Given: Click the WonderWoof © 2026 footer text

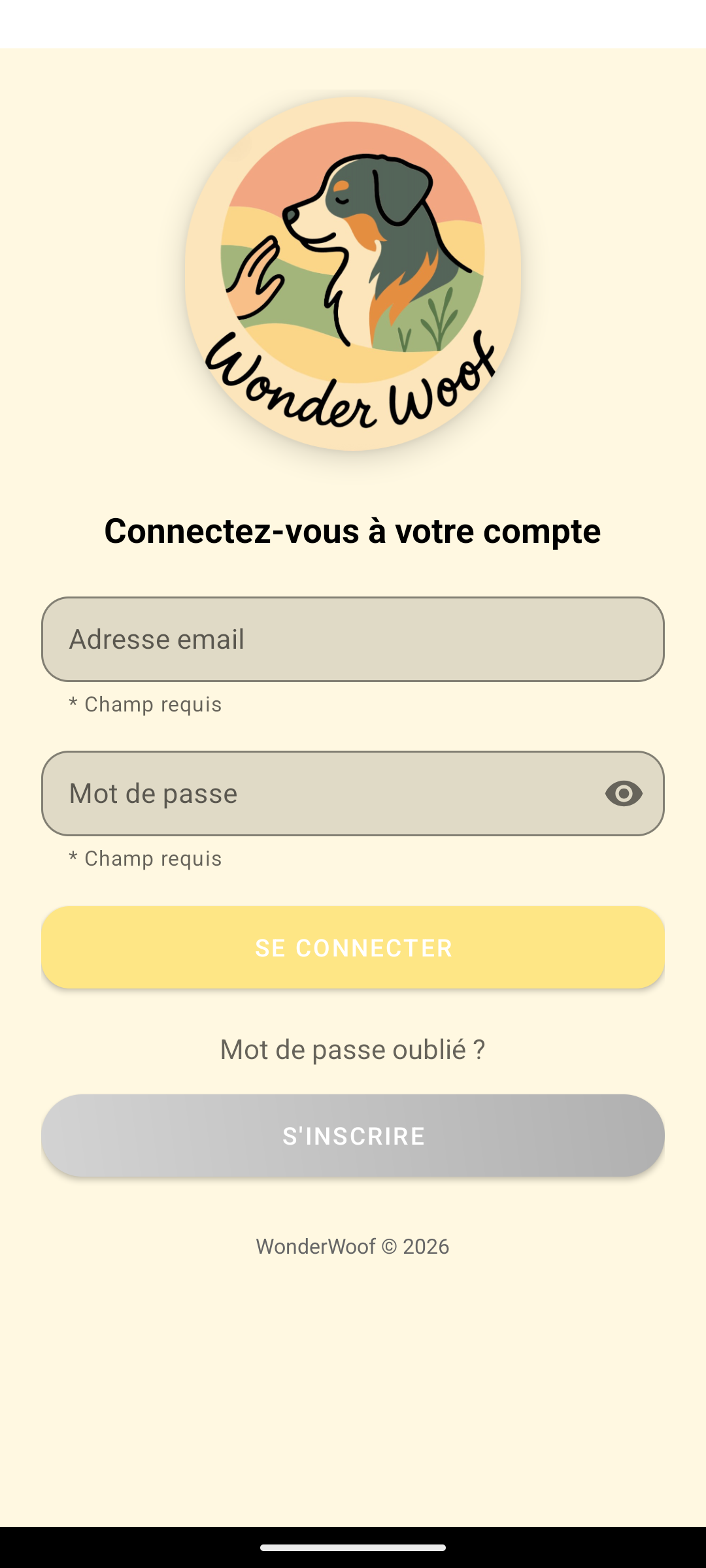Looking at the screenshot, I should pyautogui.click(x=353, y=1245).
